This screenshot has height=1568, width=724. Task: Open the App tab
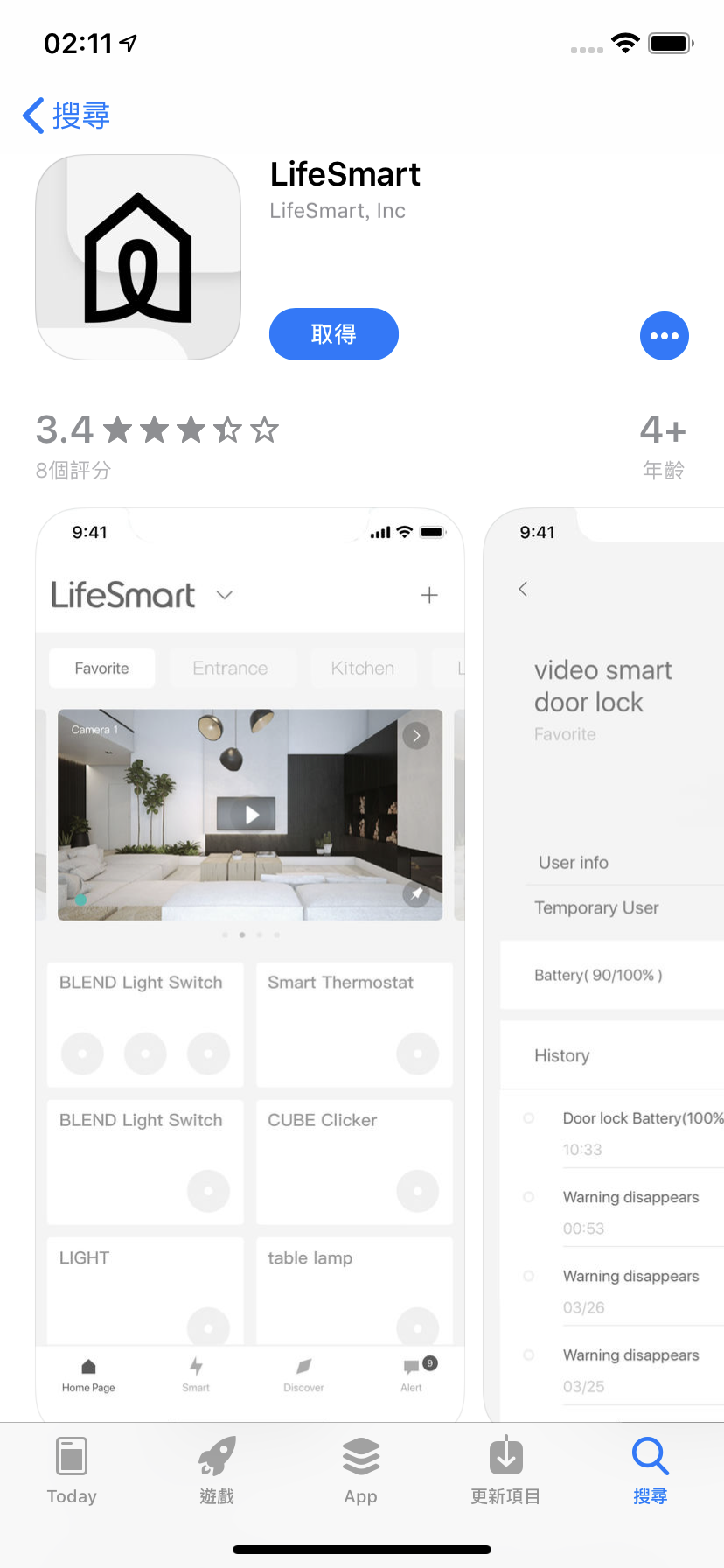coord(361,1470)
